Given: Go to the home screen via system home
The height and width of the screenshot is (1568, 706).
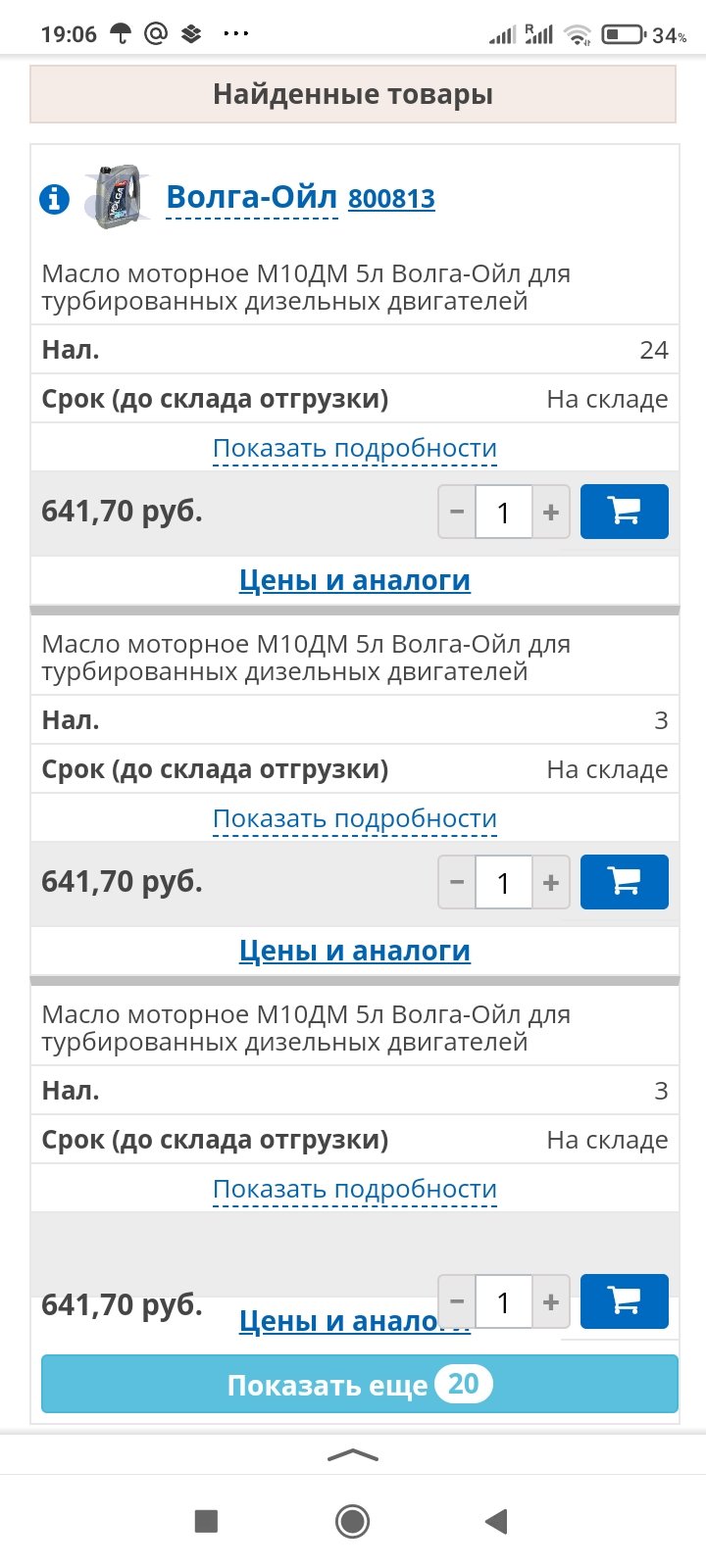Looking at the screenshot, I should click(353, 1521).
